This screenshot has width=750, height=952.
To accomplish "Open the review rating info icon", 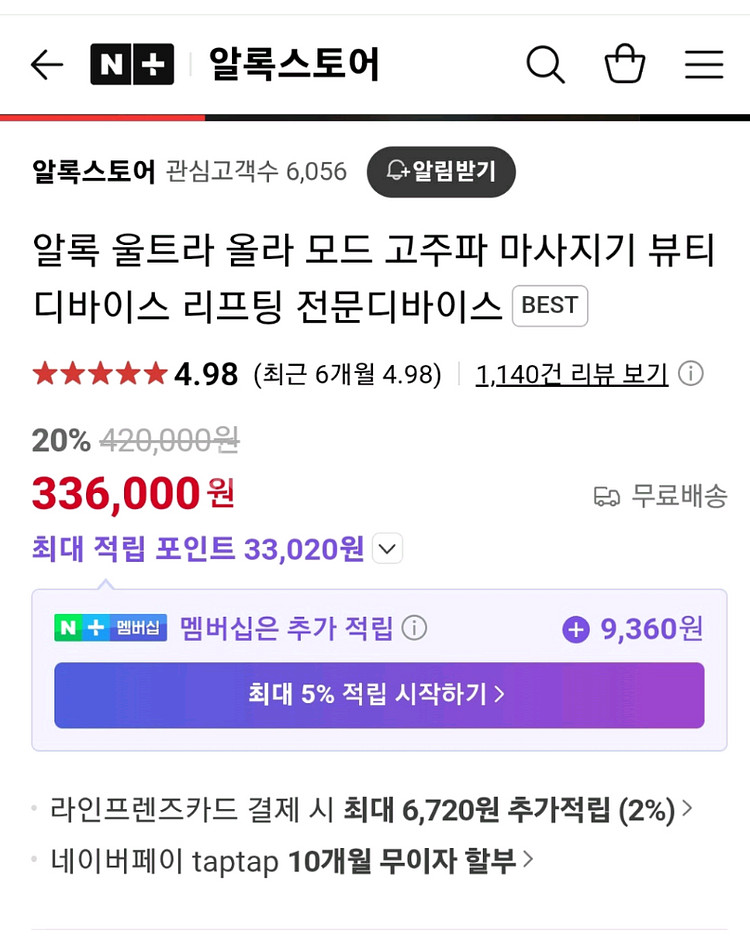I will [691, 374].
